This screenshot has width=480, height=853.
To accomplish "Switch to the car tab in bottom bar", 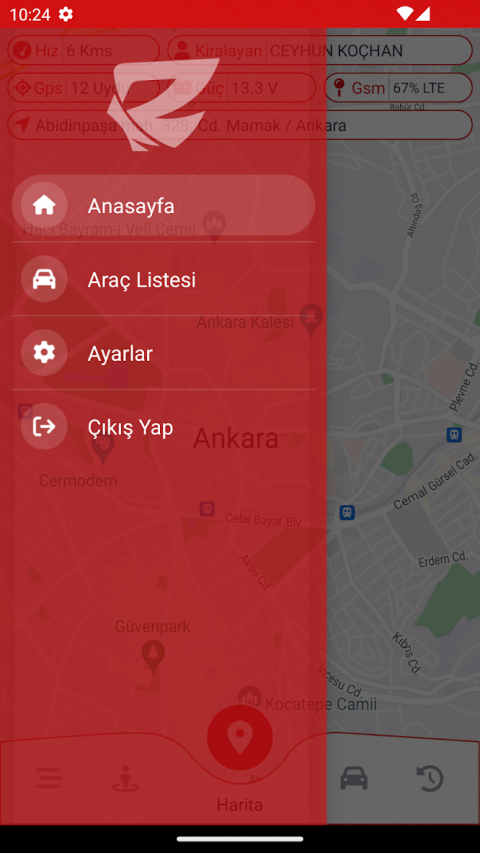I will pyautogui.click(x=354, y=778).
